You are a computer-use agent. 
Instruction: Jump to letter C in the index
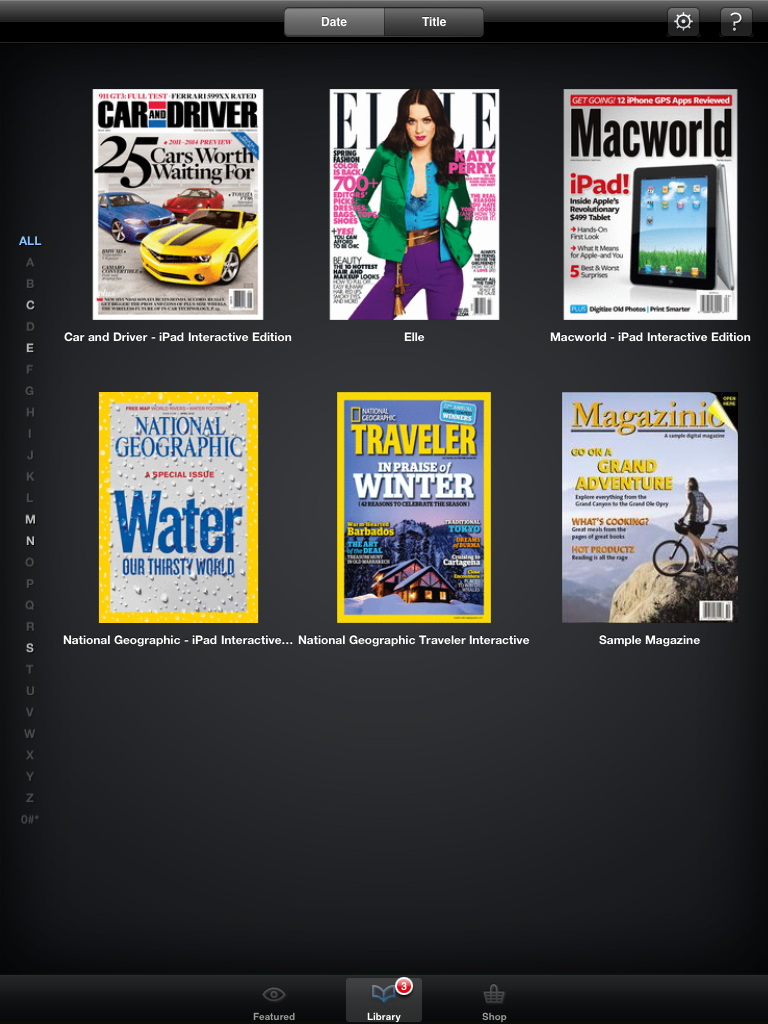point(30,305)
